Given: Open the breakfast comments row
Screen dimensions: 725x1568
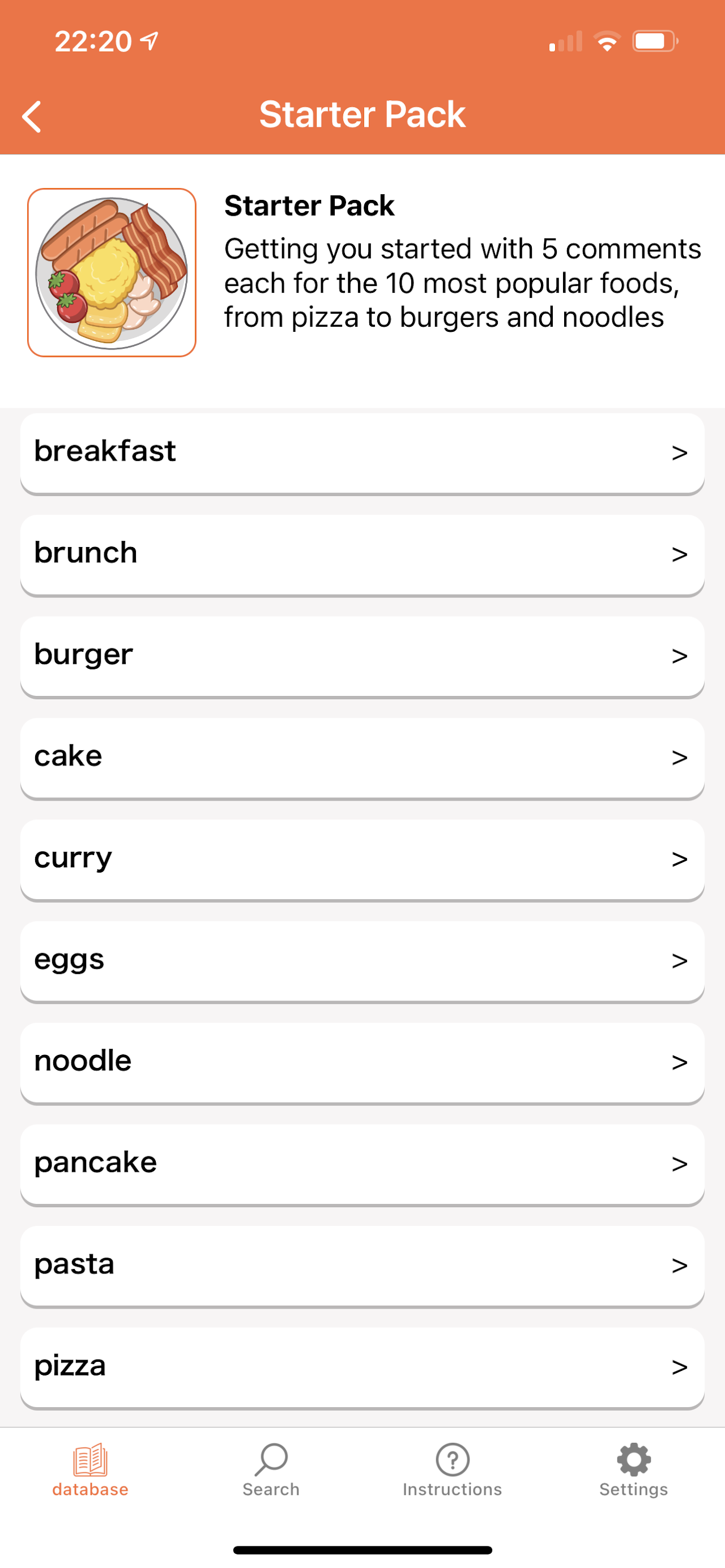Looking at the screenshot, I should coord(362,453).
